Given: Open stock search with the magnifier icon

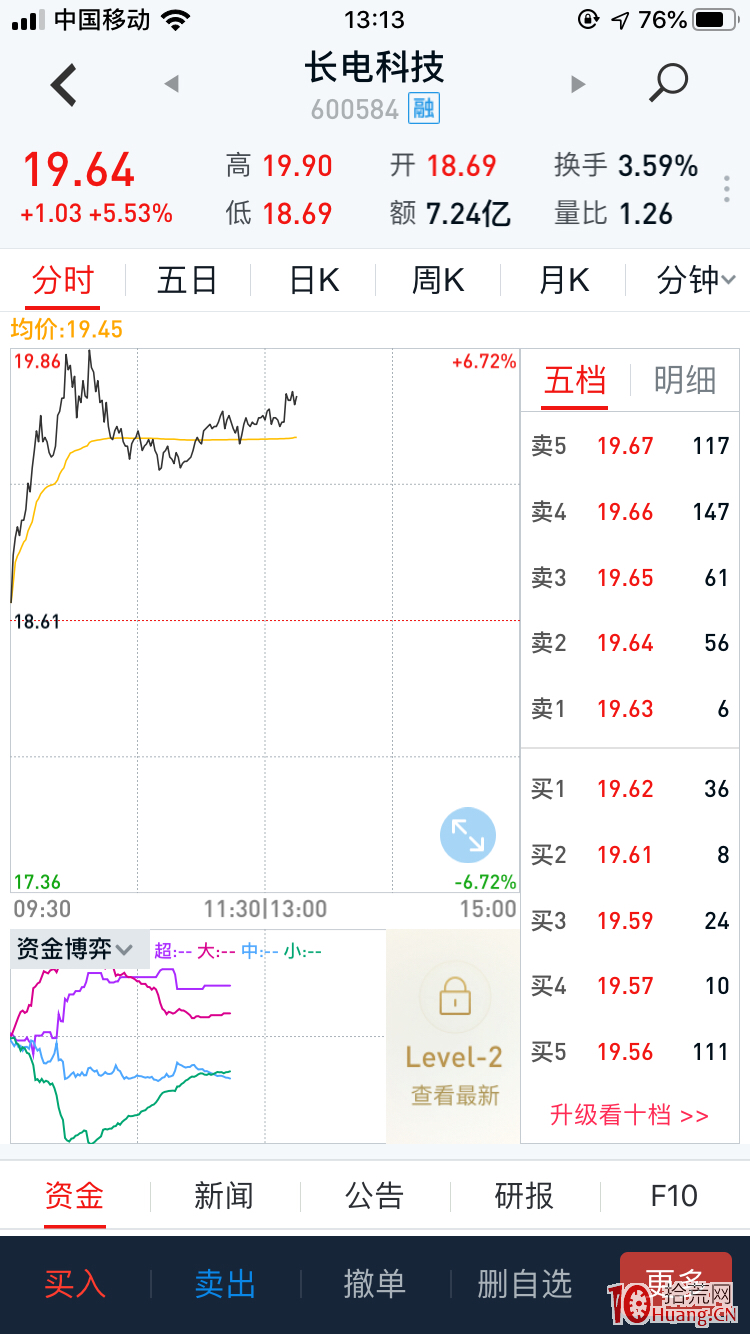Looking at the screenshot, I should tap(666, 84).
